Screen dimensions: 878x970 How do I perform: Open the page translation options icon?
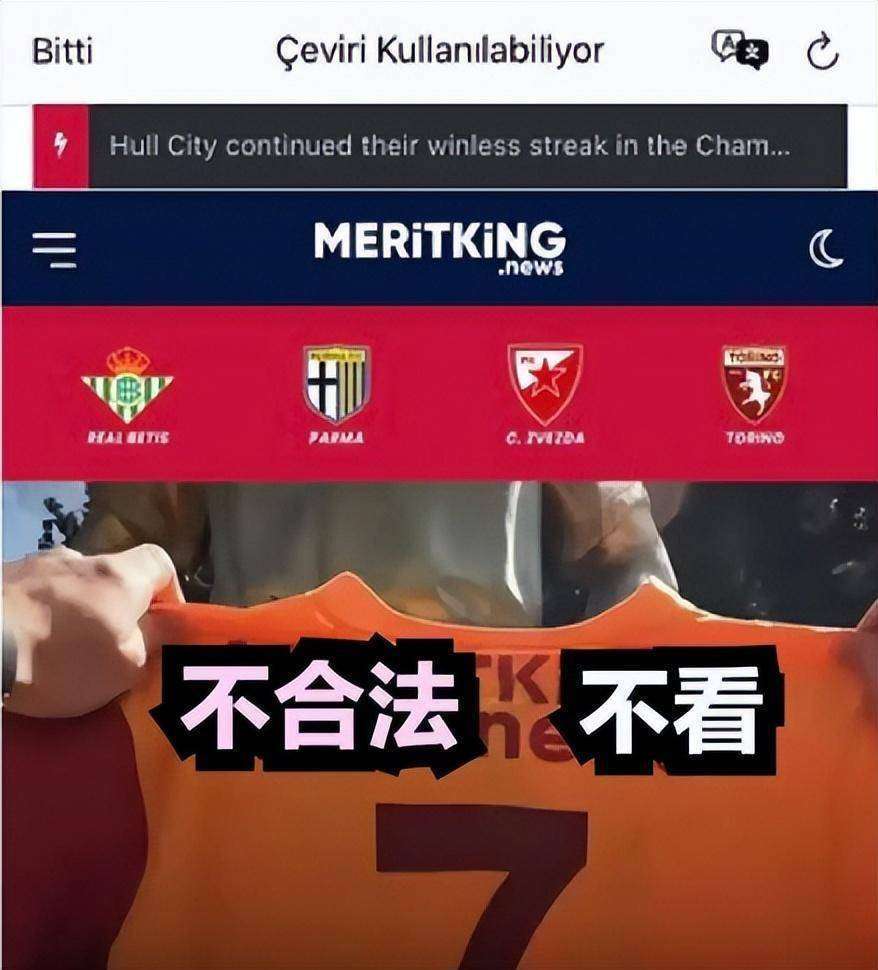(x=739, y=50)
